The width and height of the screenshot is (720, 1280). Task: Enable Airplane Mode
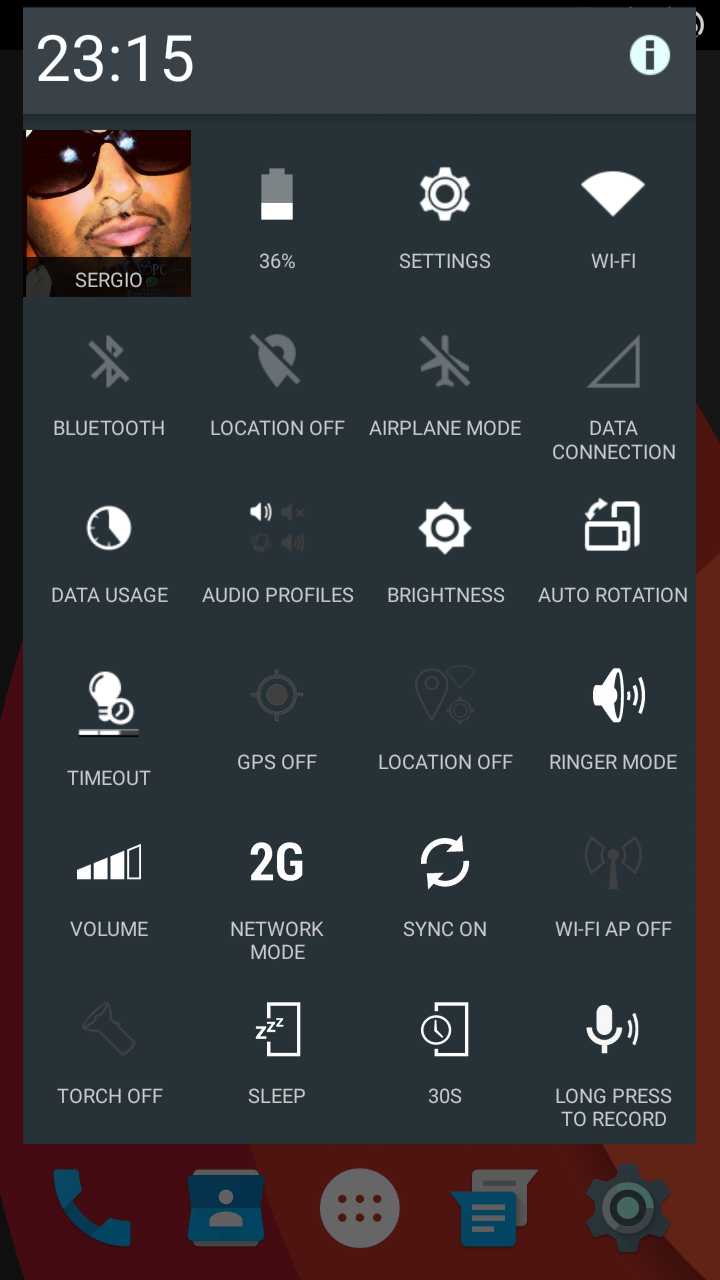pyautogui.click(x=445, y=382)
